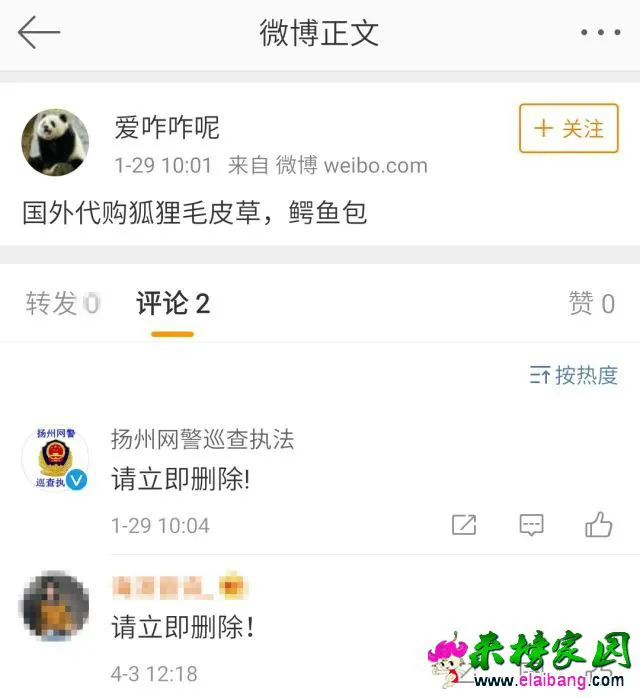Select the 评论 2 tab

point(173,304)
